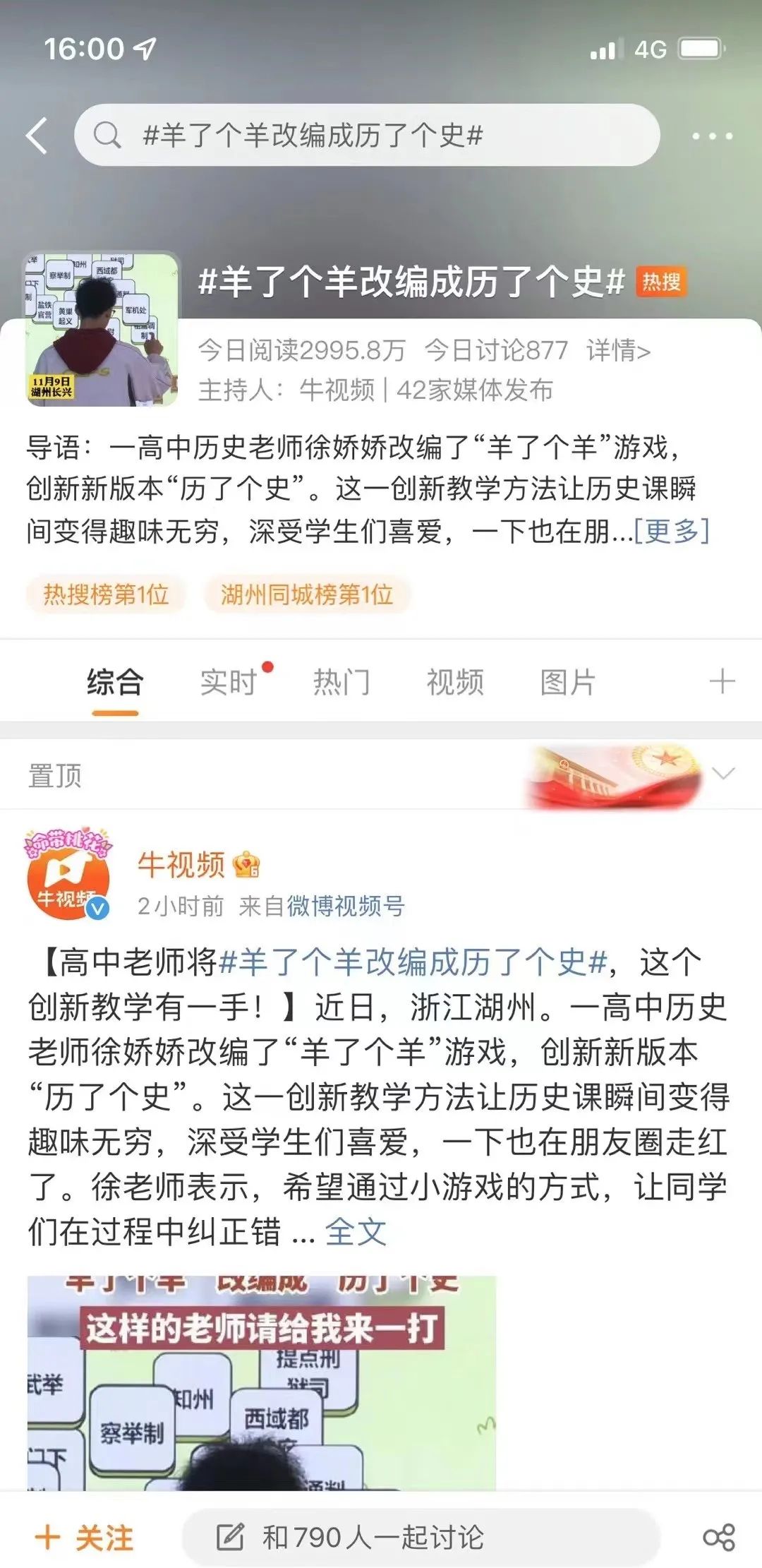The width and height of the screenshot is (762, 1568).
Task: Tap the search box with the hashtag
Action: 367,136
